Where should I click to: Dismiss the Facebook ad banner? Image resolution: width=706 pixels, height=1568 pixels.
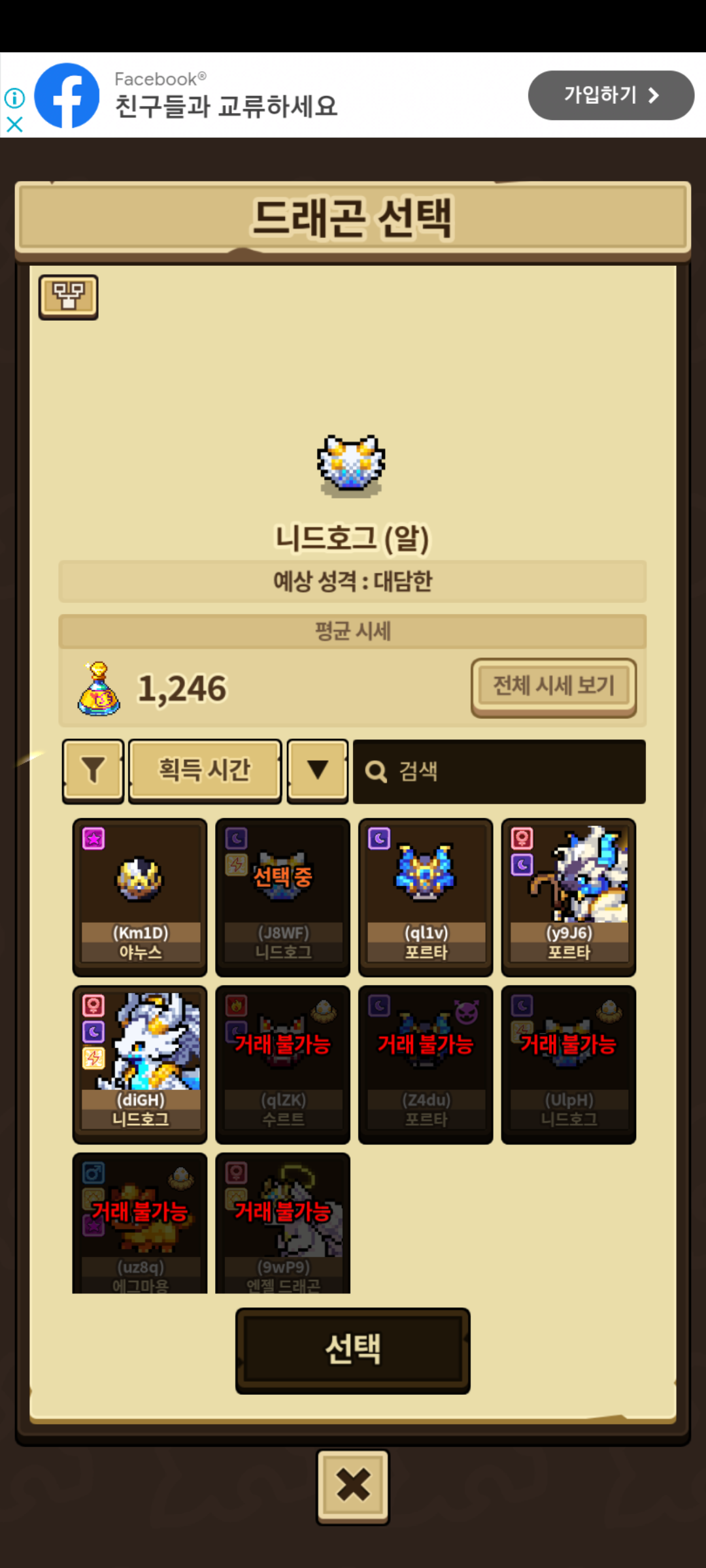[14, 124]
